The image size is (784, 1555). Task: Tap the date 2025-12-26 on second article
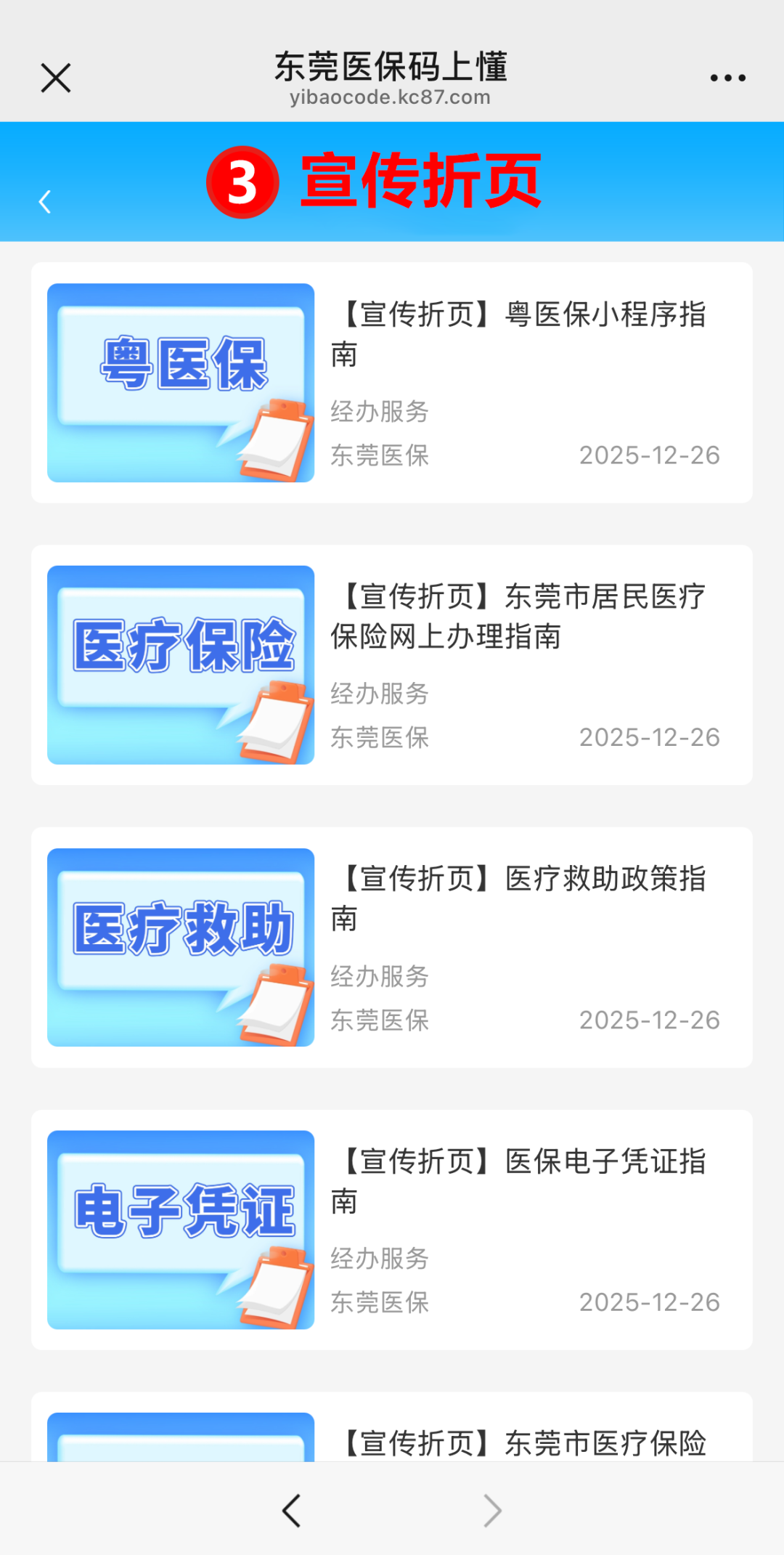coord(650,737)
